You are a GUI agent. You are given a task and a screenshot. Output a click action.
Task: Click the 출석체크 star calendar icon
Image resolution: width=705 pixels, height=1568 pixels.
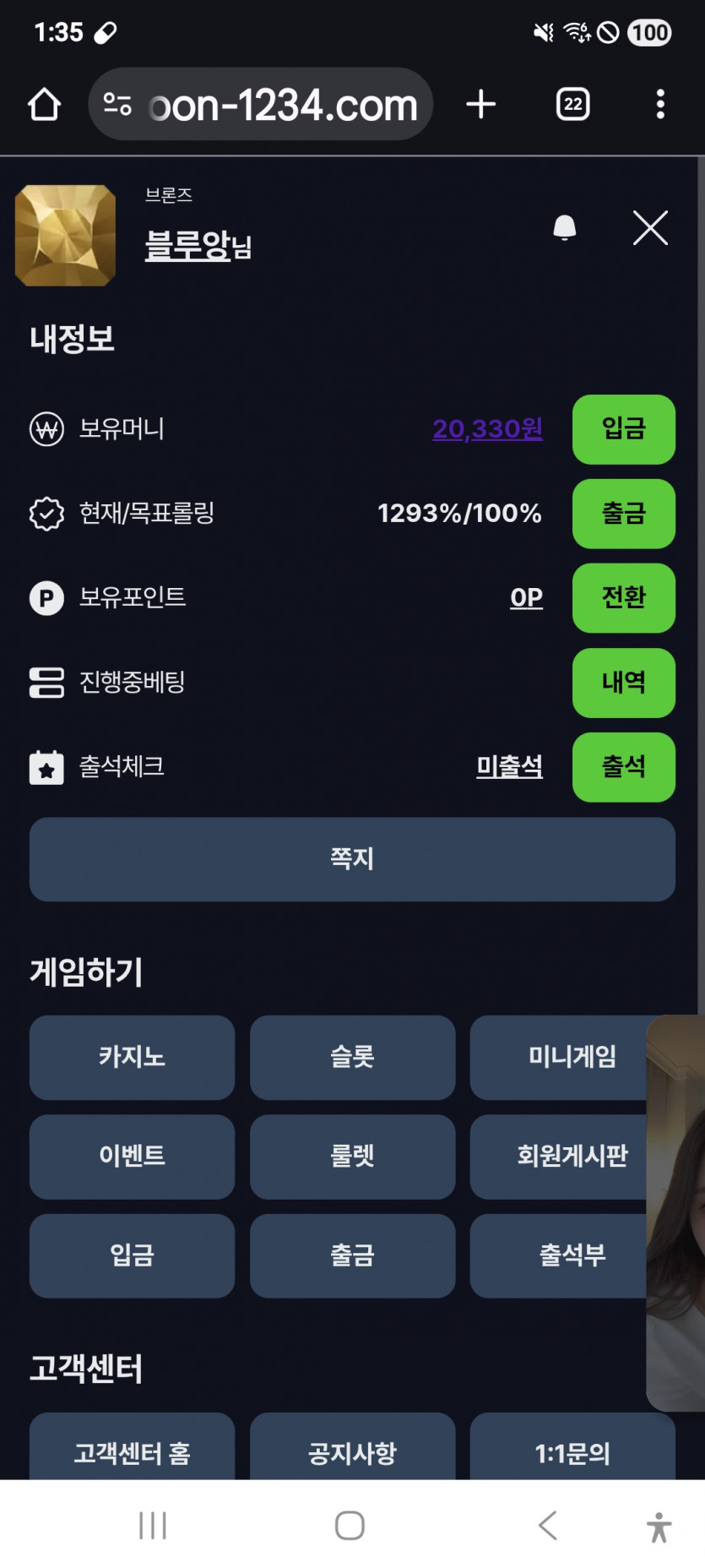46,767
